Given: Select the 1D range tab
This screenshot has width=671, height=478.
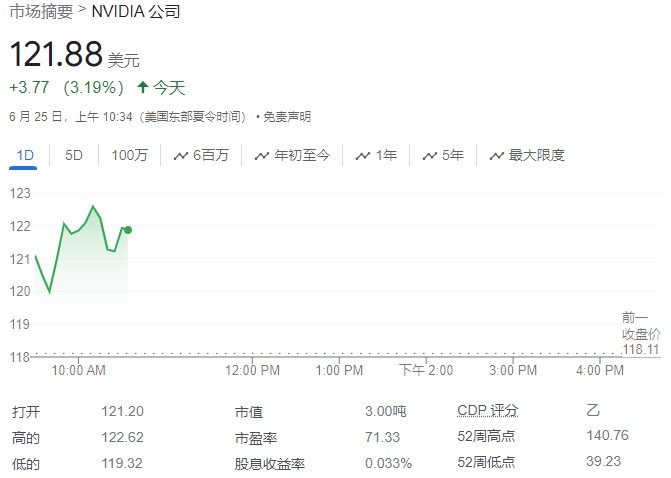Looking at the screenshot, I should [x=26, y=155].
